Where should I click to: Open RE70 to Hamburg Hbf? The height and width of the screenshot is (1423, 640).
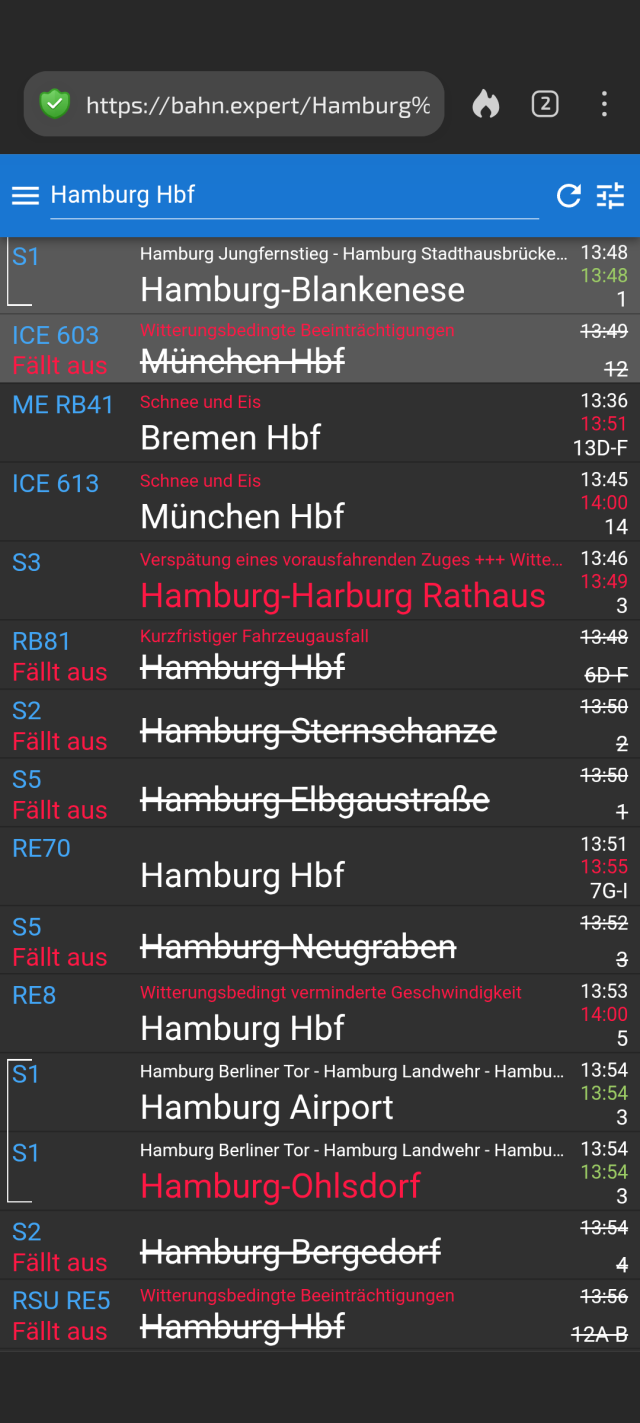pyautogui.click(x=320, y=867)
